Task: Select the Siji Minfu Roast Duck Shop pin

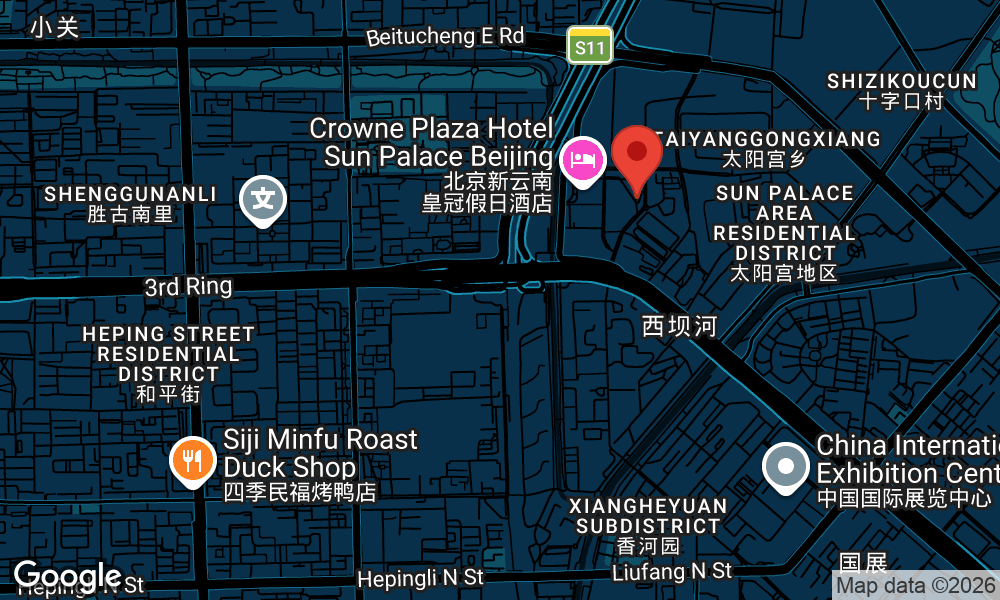Action: [x=193, y=460]
